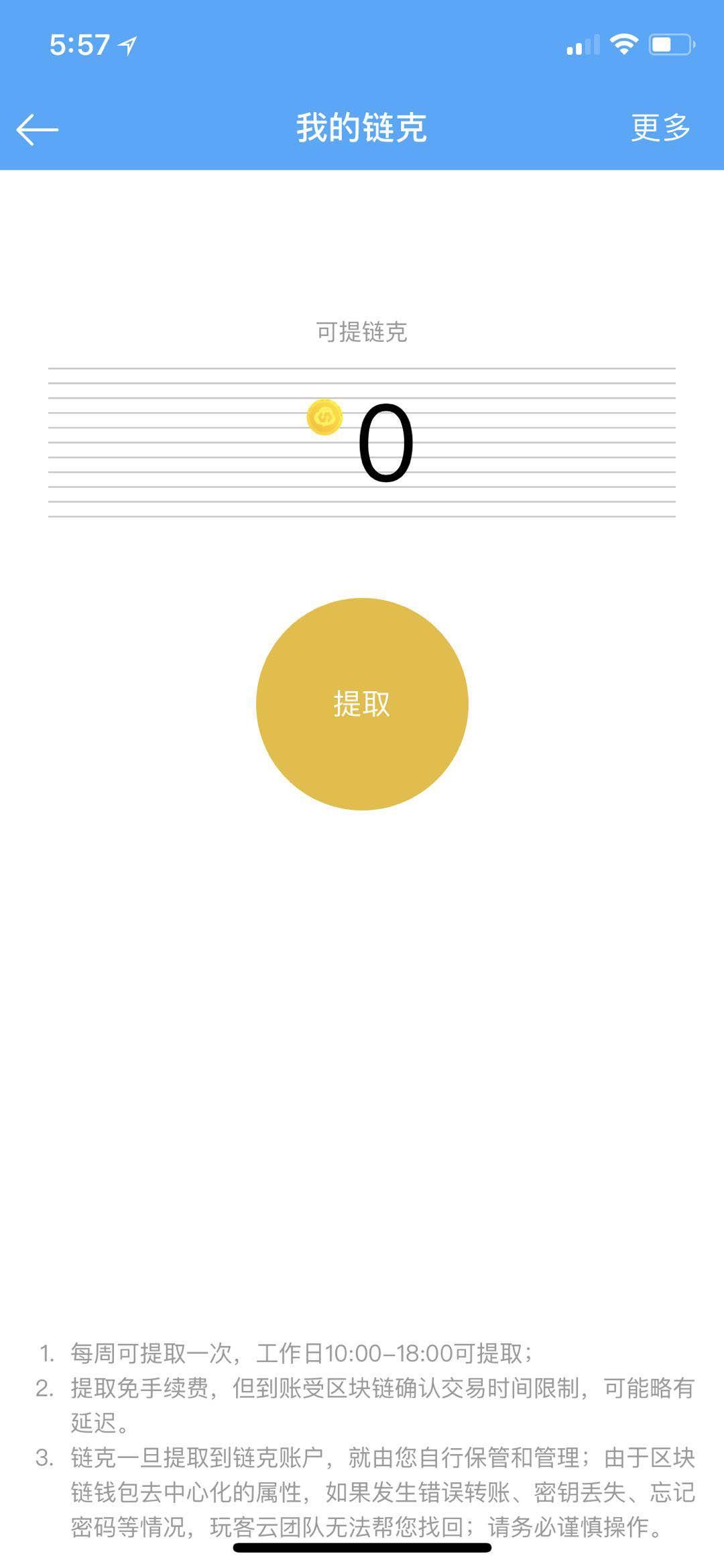Open the 更多 (More) option
This screenshot has height=1568, width=724.
point(660,127)
